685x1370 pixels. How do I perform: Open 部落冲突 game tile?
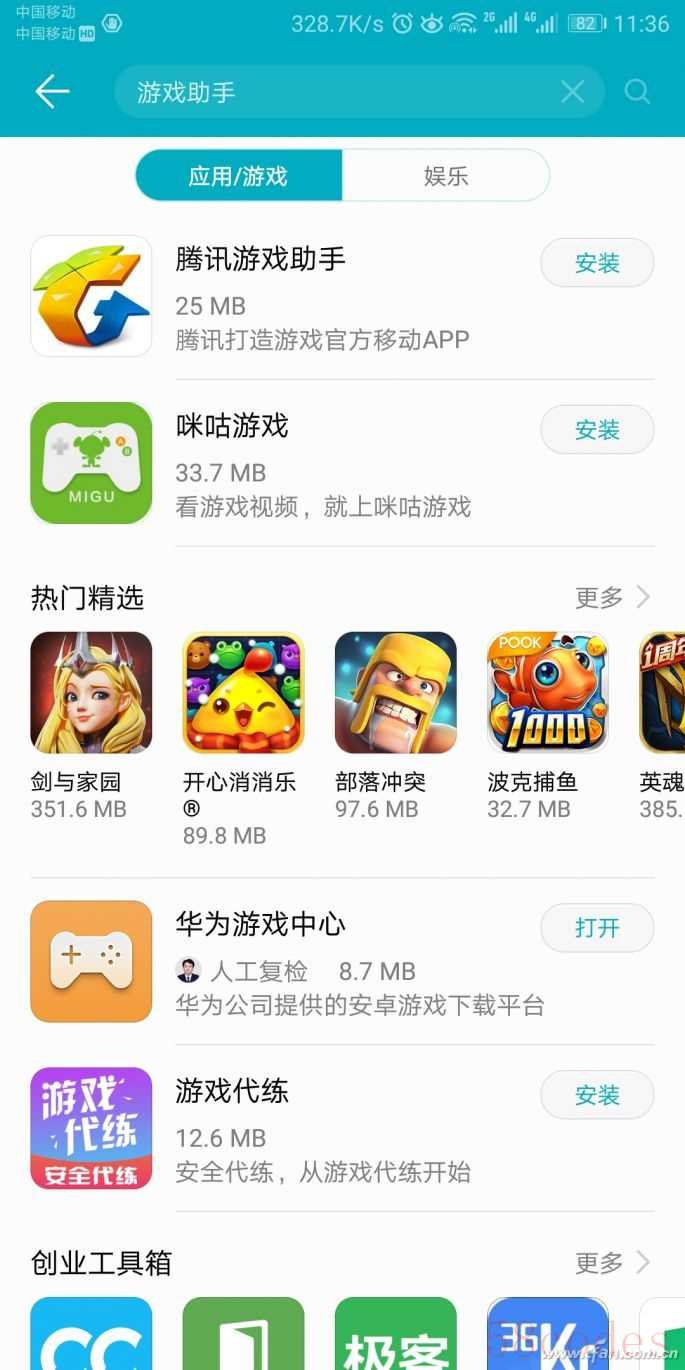(395, 727)
